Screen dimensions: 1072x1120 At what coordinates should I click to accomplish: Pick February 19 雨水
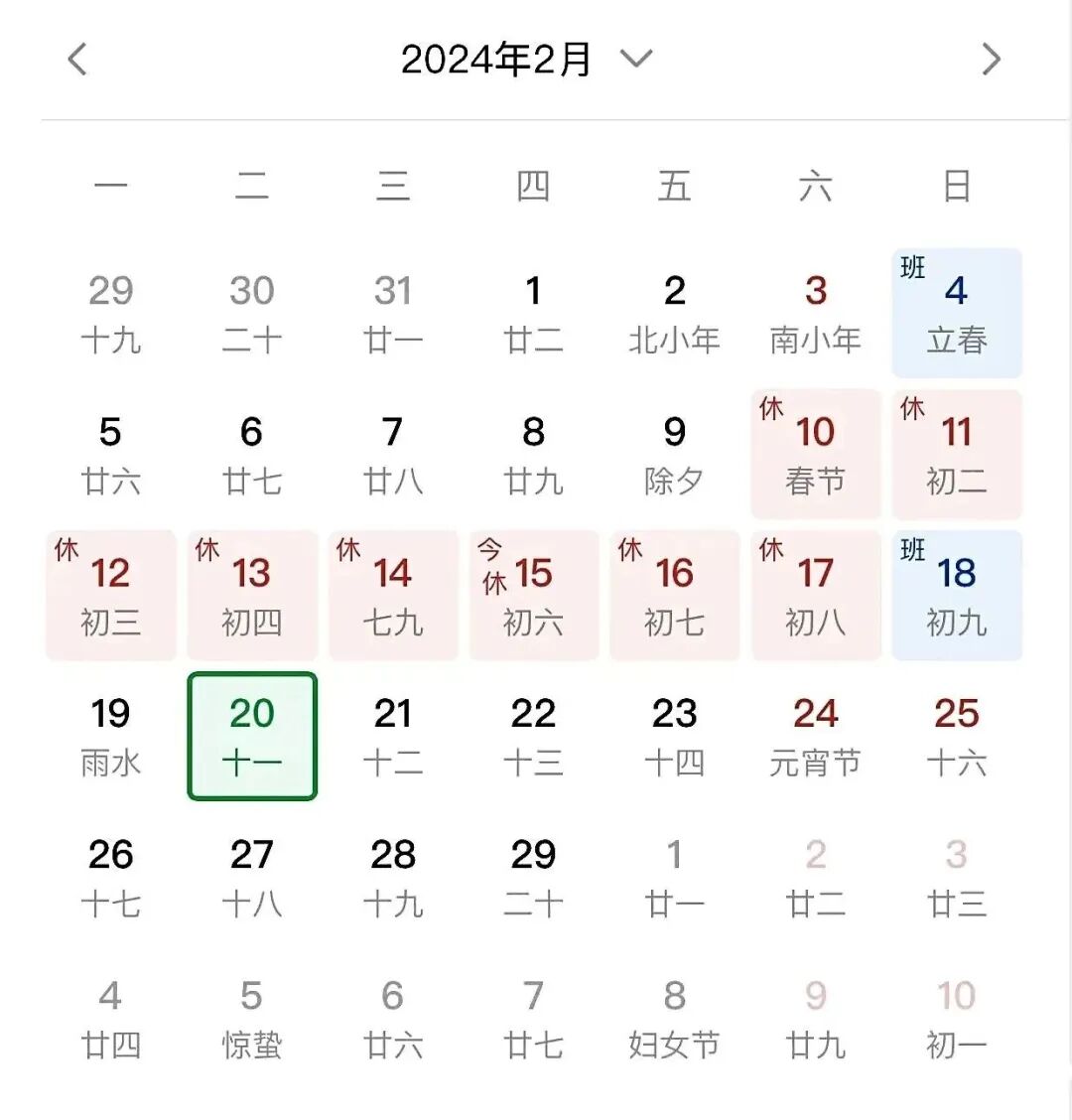pyautogui.click(x=111, y=736)
